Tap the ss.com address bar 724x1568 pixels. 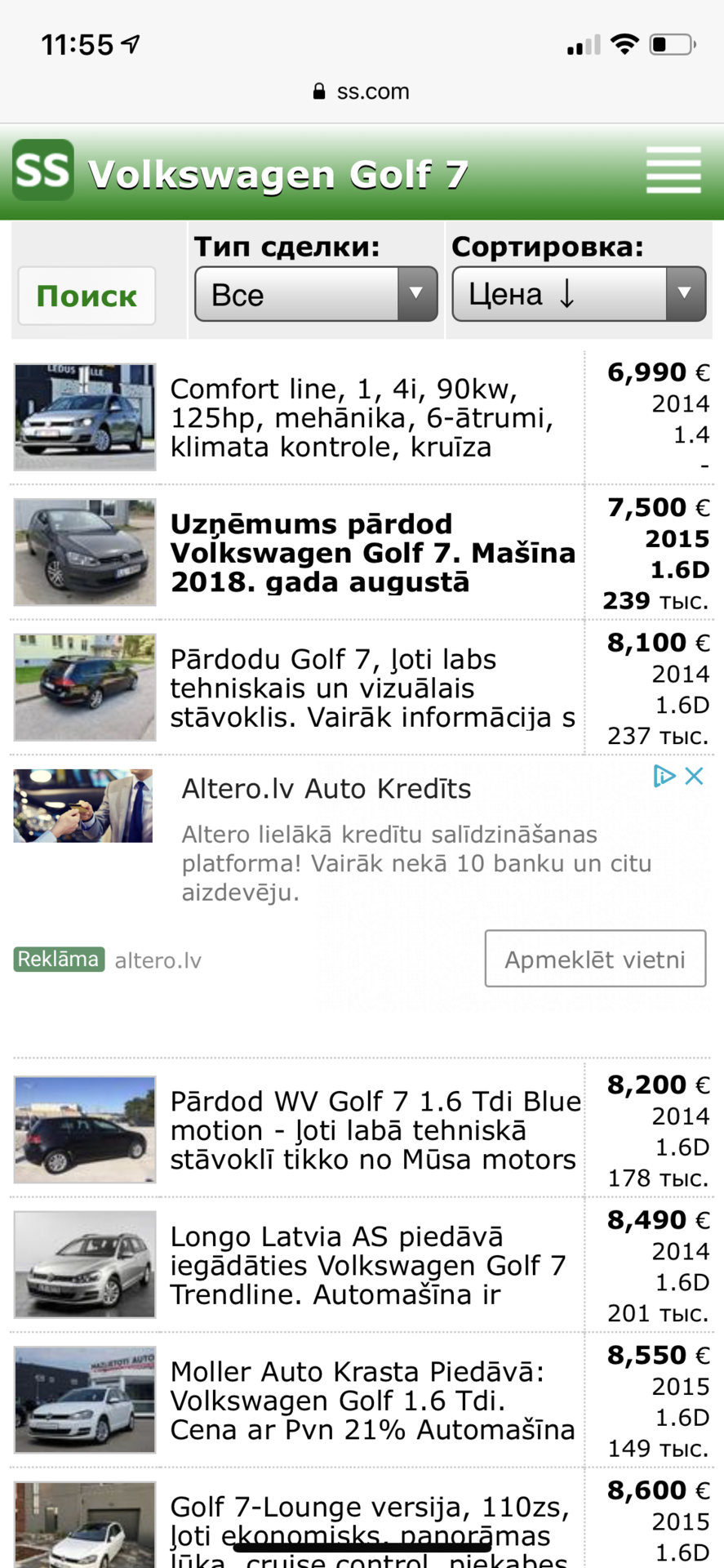click(362, 91)
